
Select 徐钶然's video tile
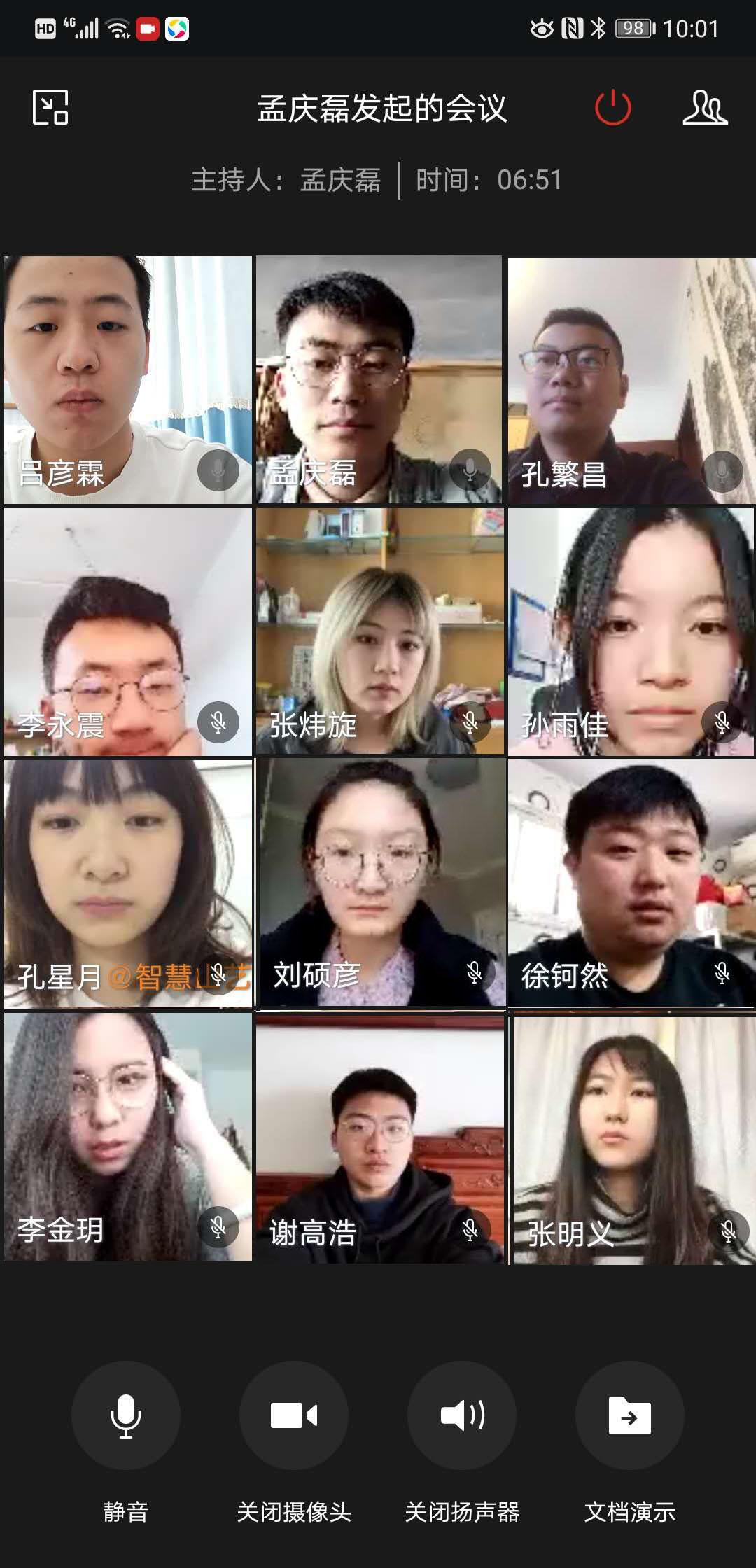631,883
